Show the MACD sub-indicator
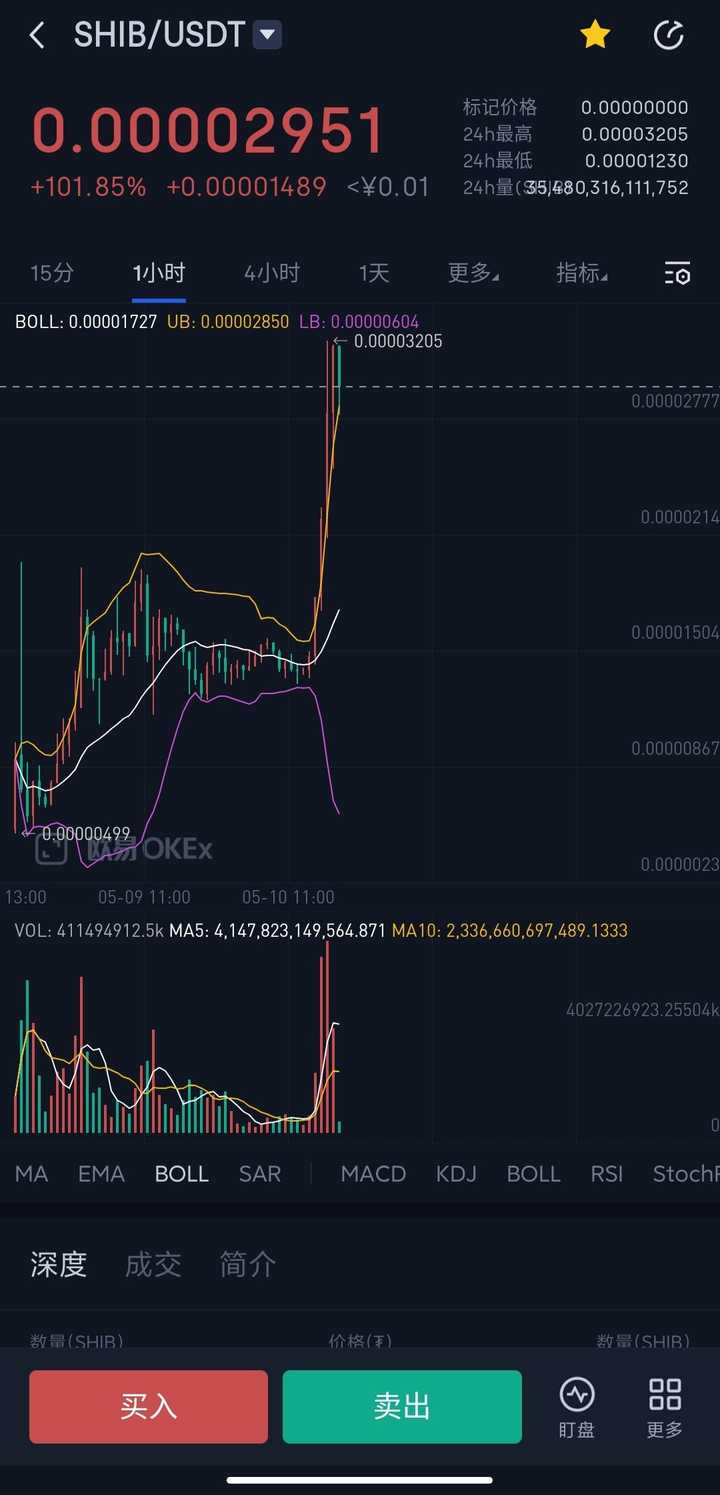 pos(373,1174)
